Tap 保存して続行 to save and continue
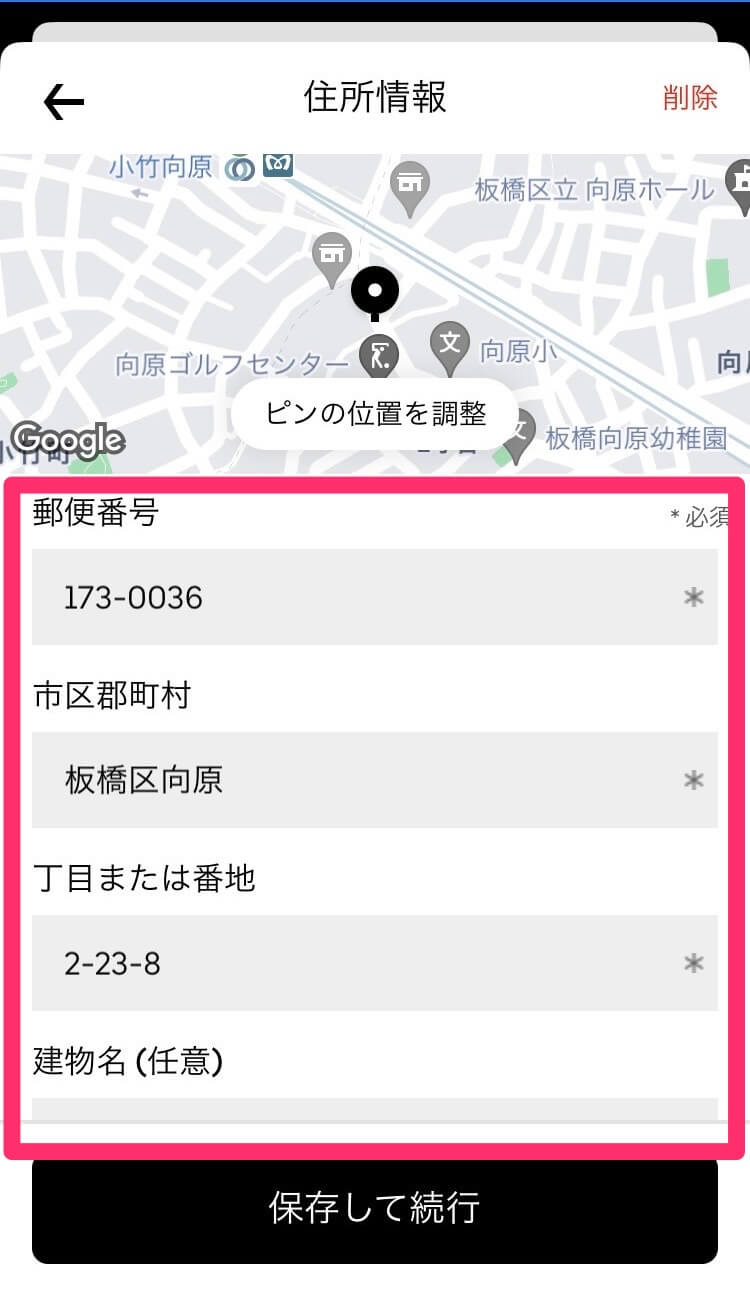The image size is (750, 1296). [374, 1208]
